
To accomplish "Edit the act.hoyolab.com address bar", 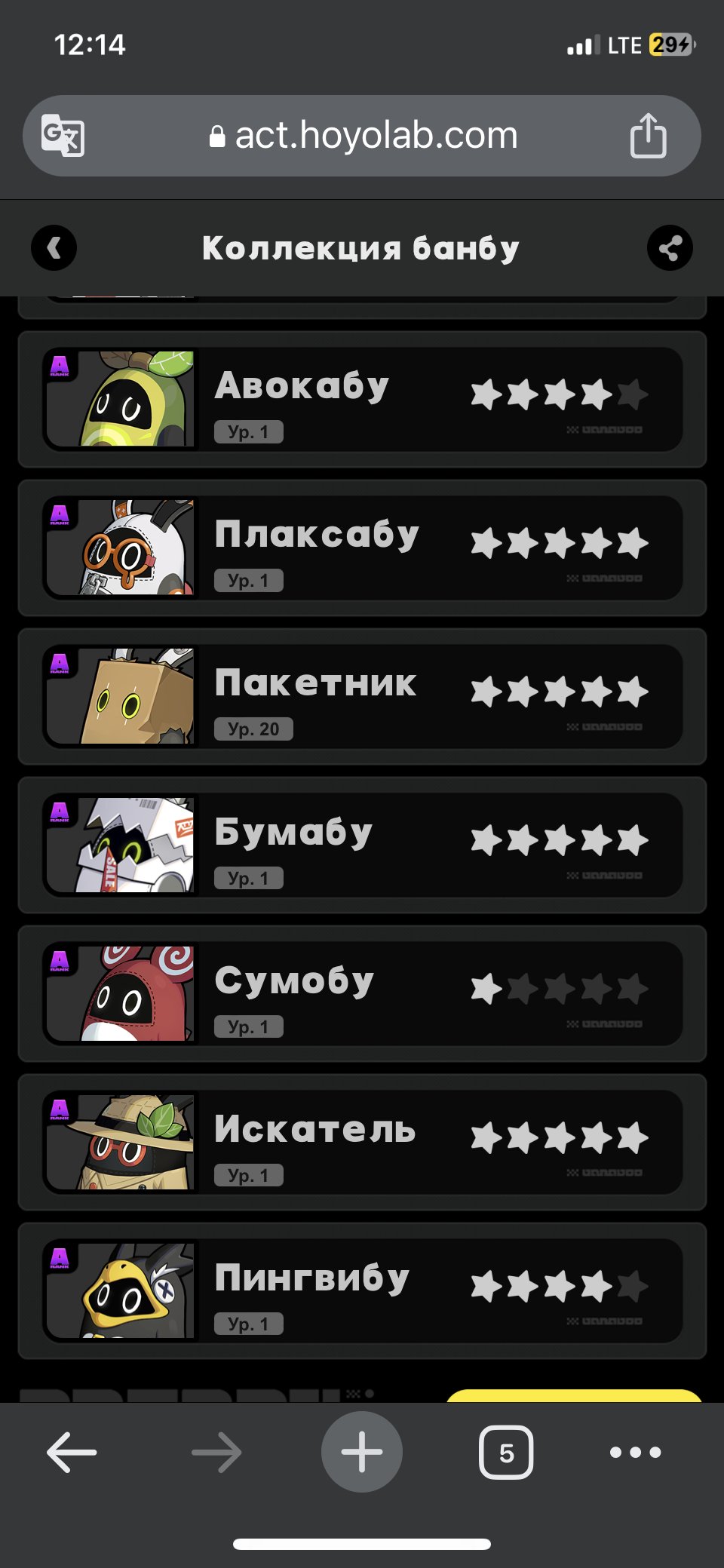I will 364,136.
